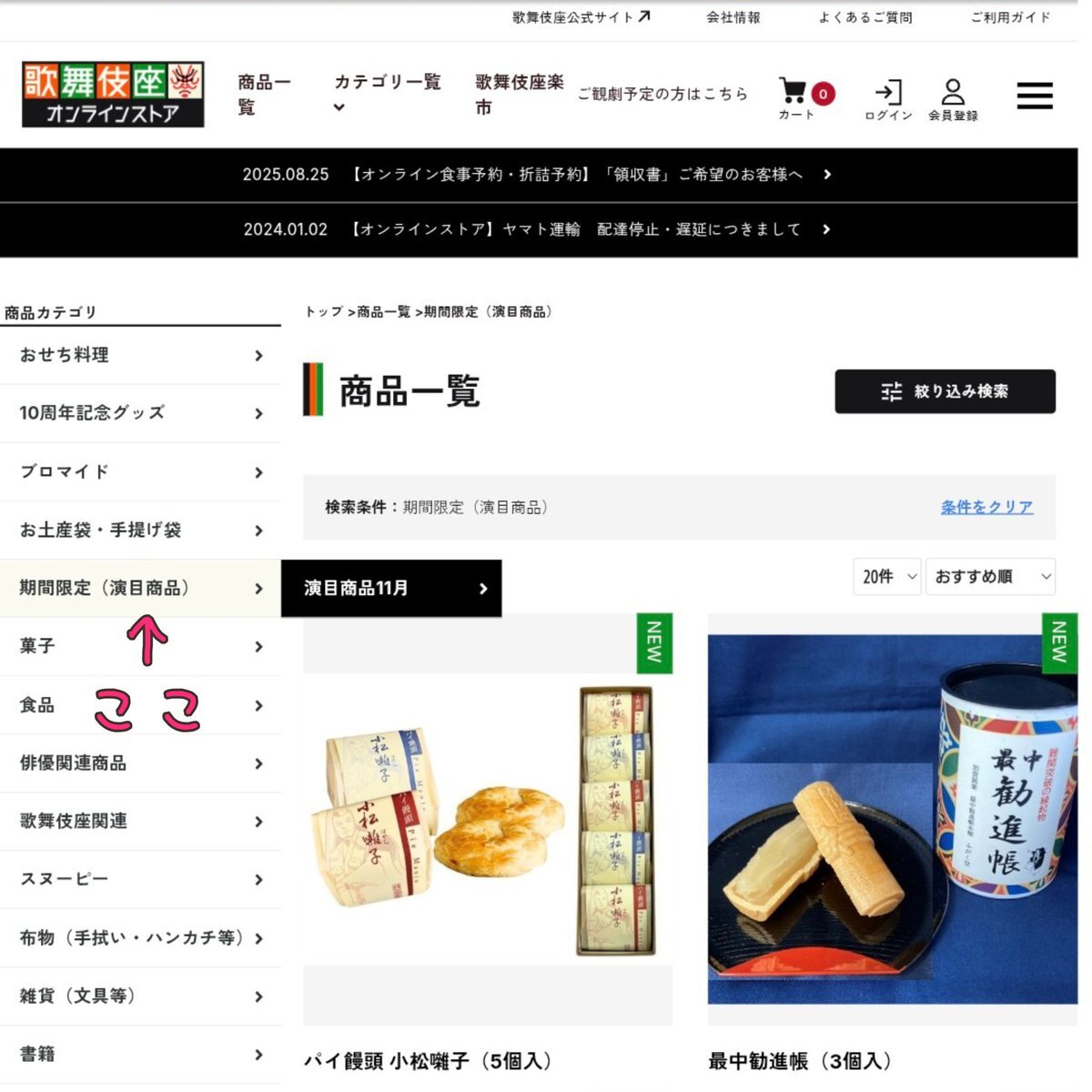Viewport: 1092px width, 1092px height.
Task: Open the hamburger menu
Action: 1035,96
